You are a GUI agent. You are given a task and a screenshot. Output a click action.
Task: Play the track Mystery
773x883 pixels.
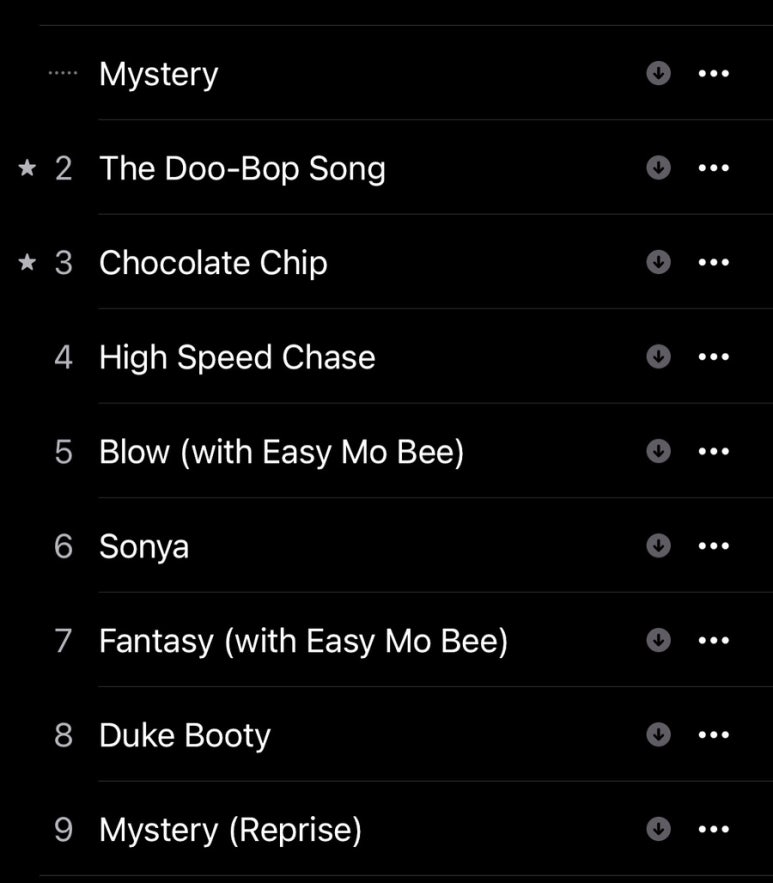(x=158, y=74)
